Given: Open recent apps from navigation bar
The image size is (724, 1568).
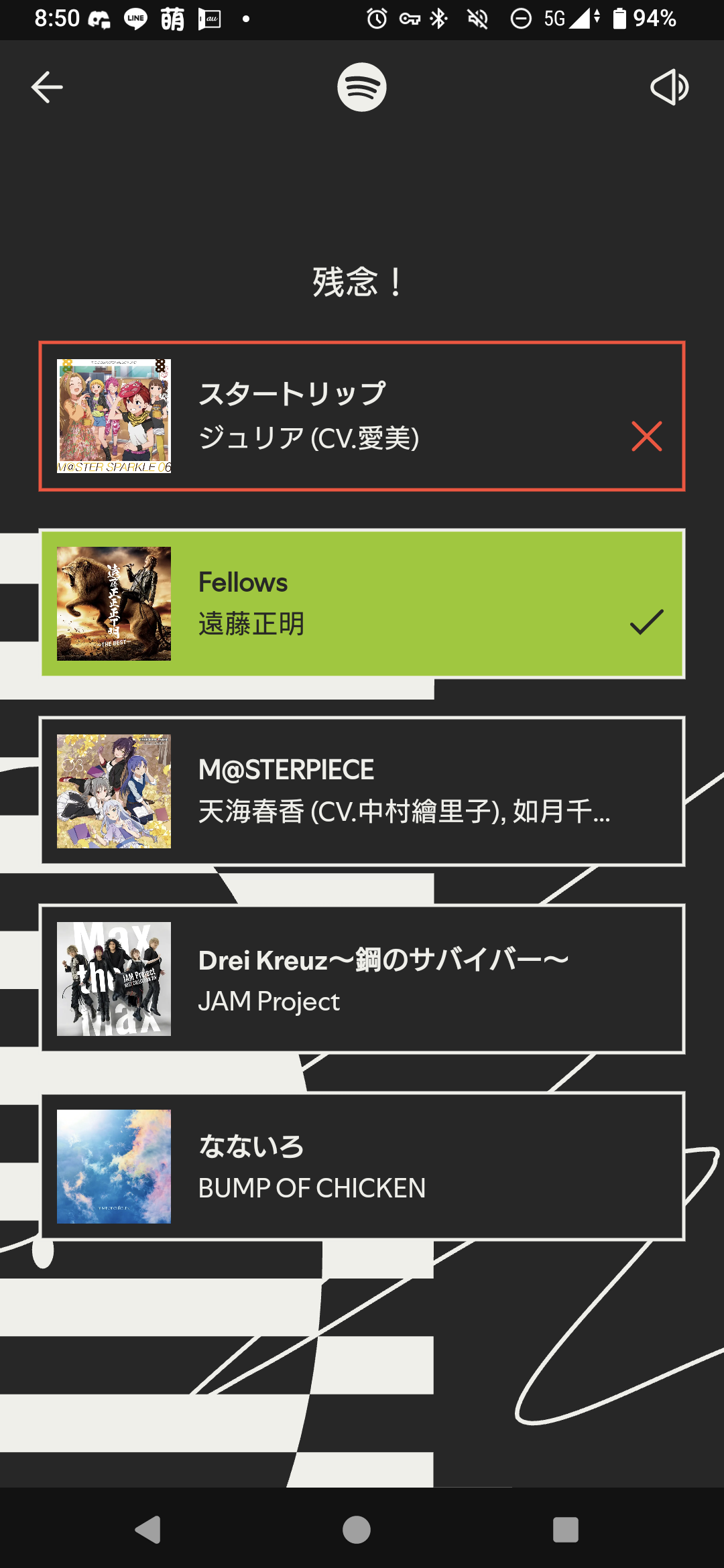Looking at the screenshot, I should [x=565, y=1530].
